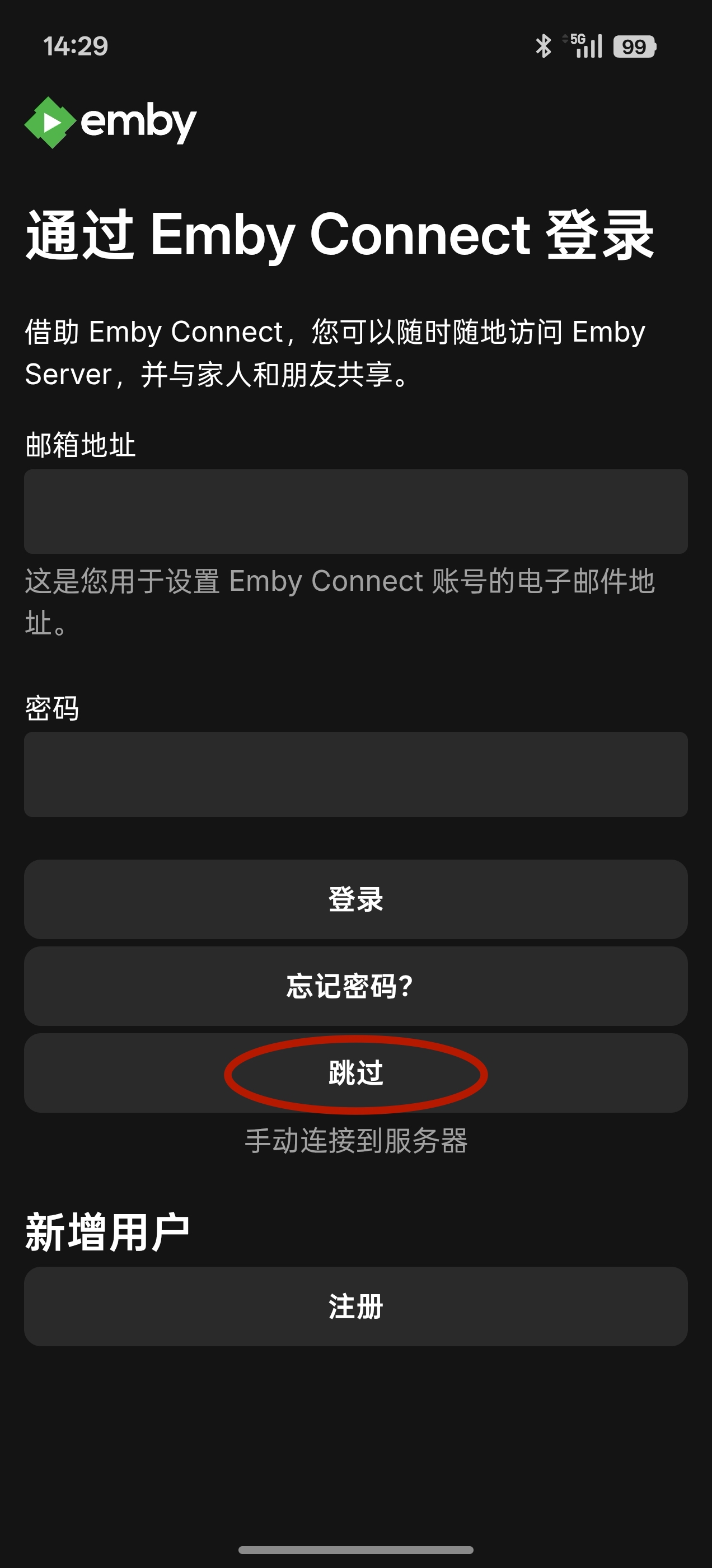The width and height of the screenshot is (712, 1568).
Task: Tap the 密码 password field
Action: click(356, 774)
